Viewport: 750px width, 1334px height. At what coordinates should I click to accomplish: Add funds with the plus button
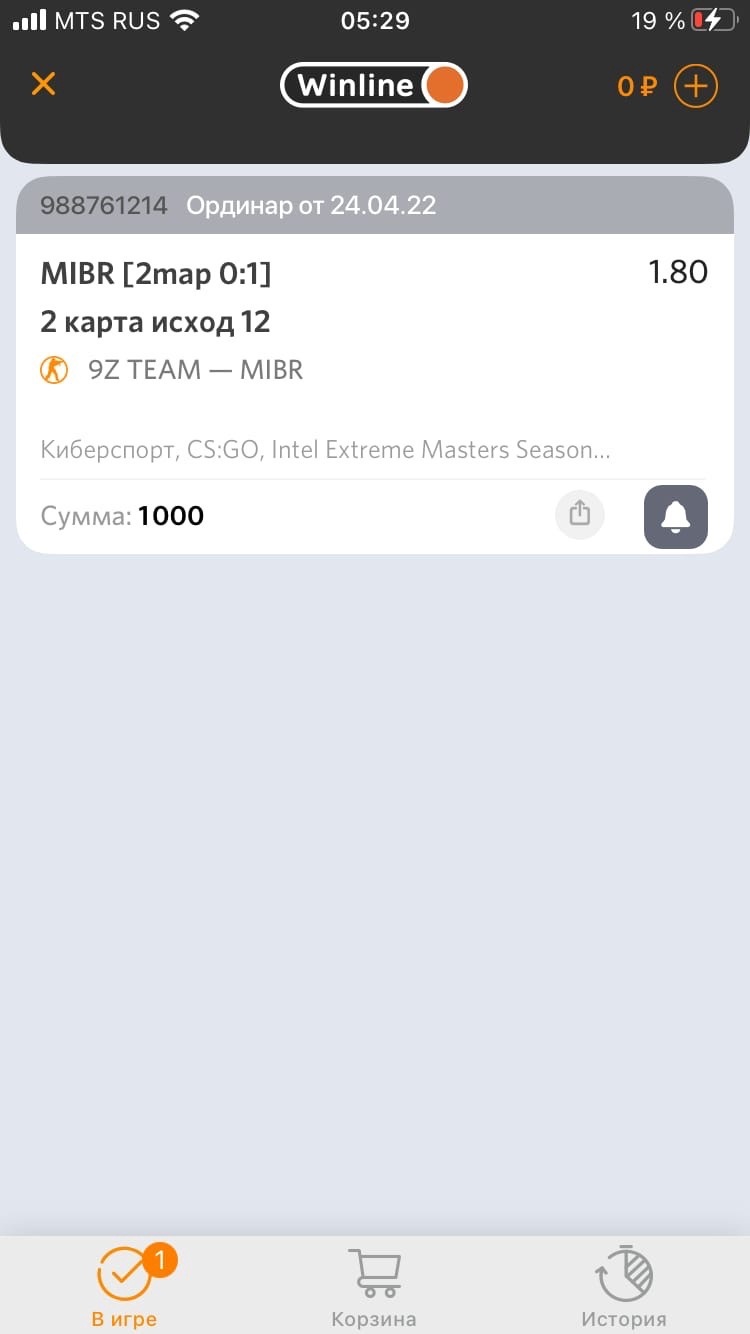click(x=696, y=86)
